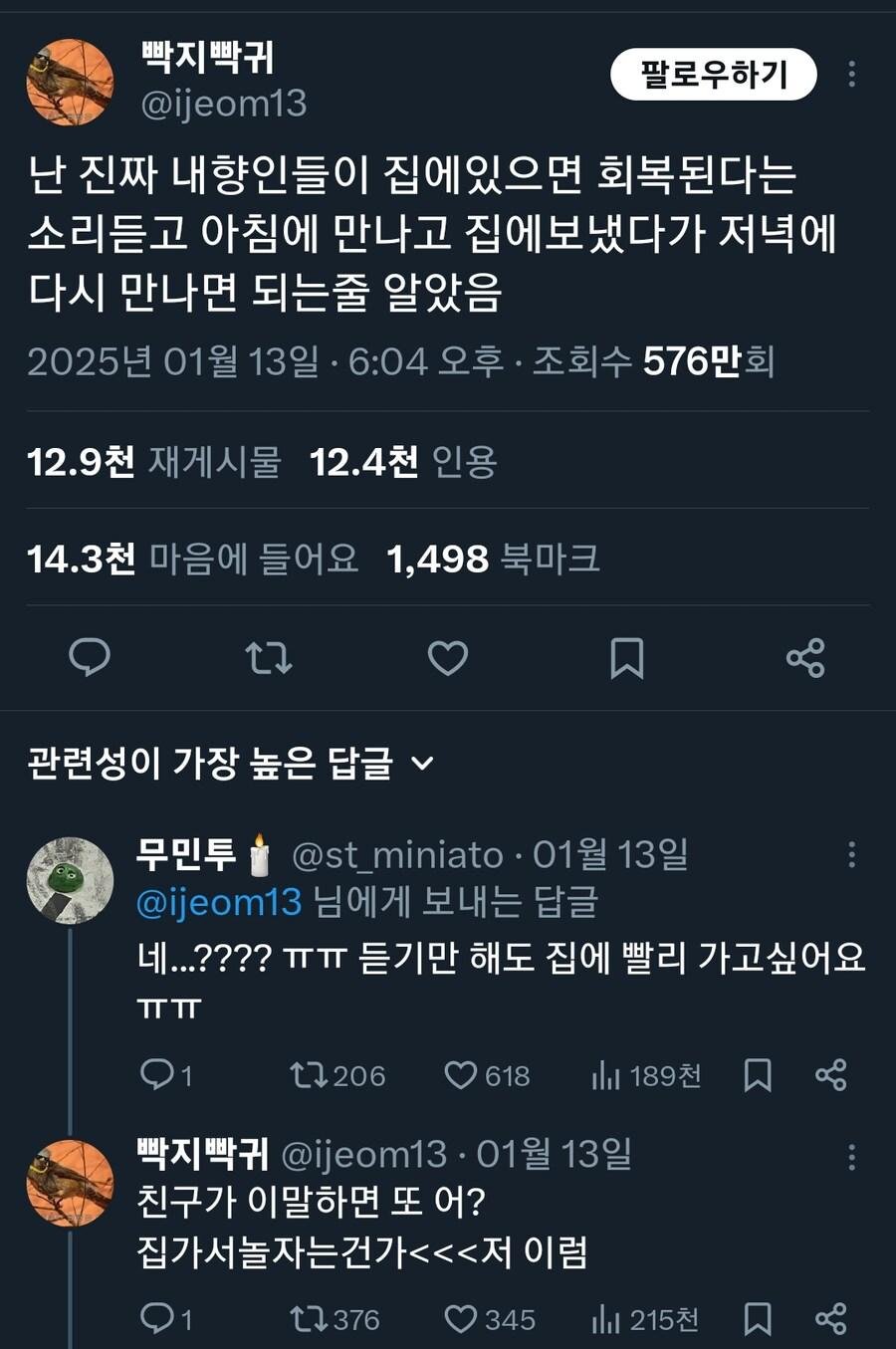Share the main post

(x=805, y=658)
